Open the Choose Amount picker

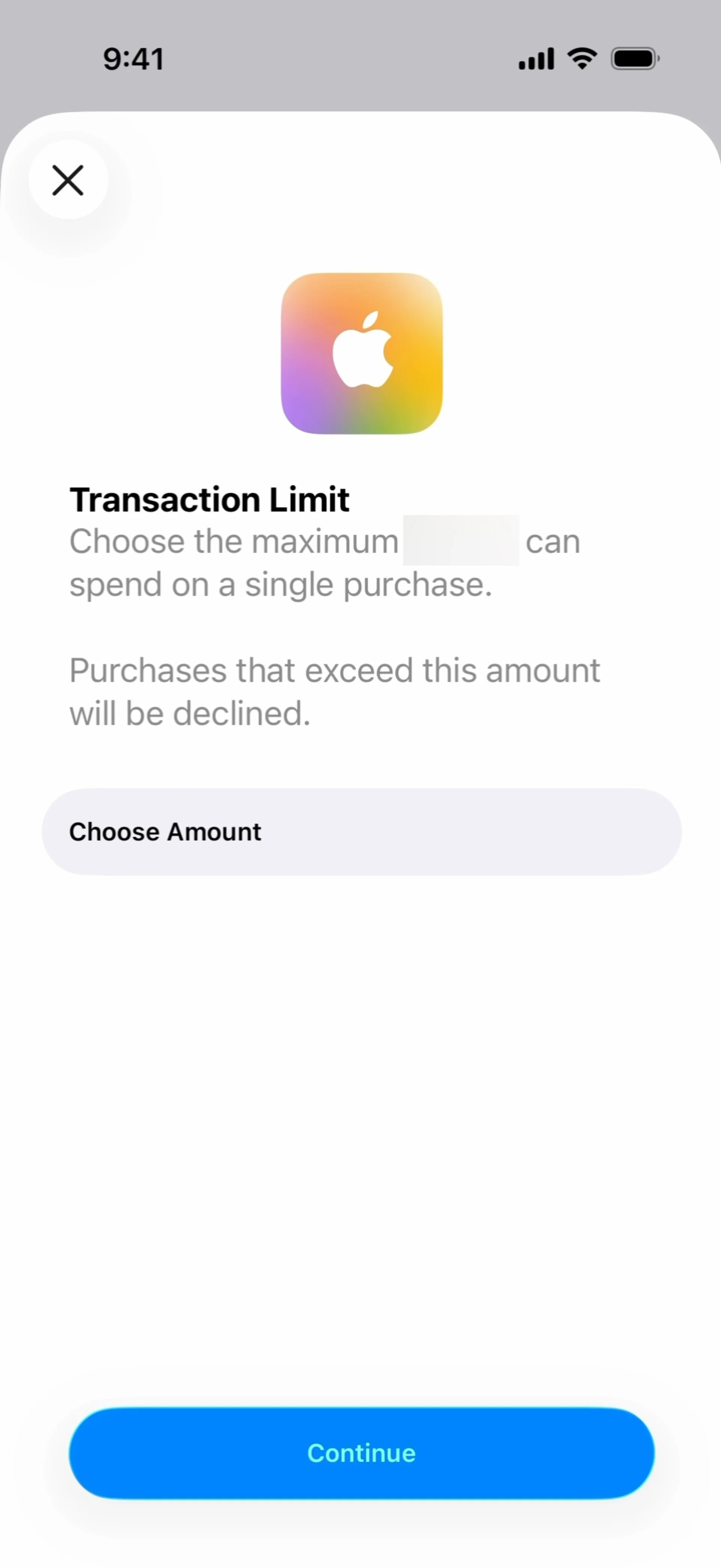(x=361, y=831)
